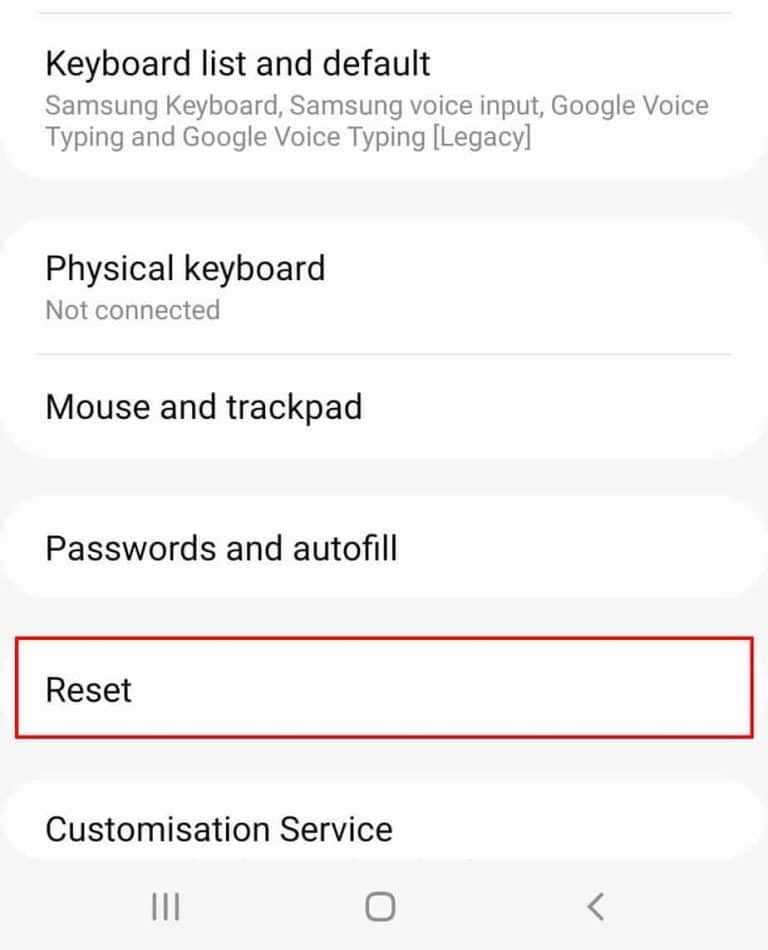768x950 pixels.
Task: Show recent apps using the navigation bar
Action: [163, 907]
